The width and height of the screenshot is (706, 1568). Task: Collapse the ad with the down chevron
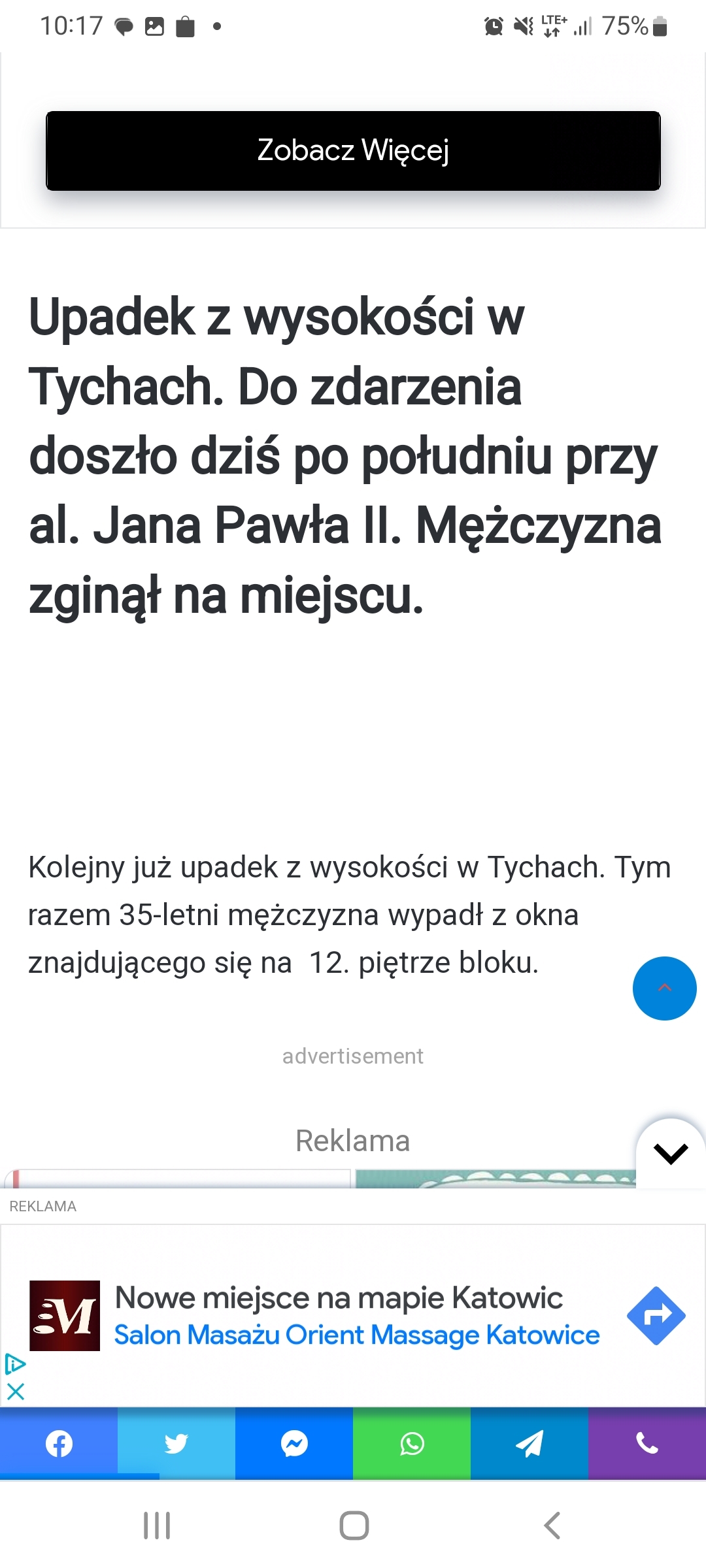[671, 1153]
